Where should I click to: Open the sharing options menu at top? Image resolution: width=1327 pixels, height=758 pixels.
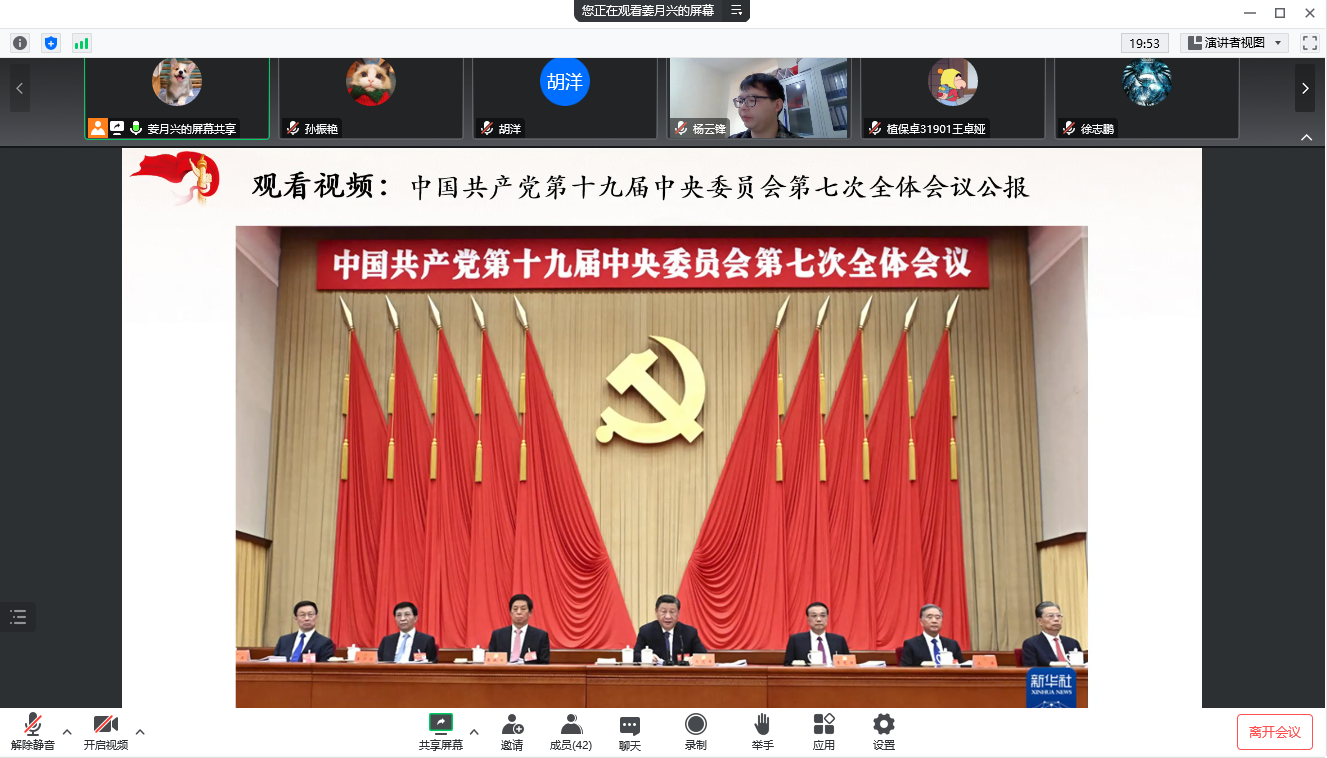click(x=736, y=10)
